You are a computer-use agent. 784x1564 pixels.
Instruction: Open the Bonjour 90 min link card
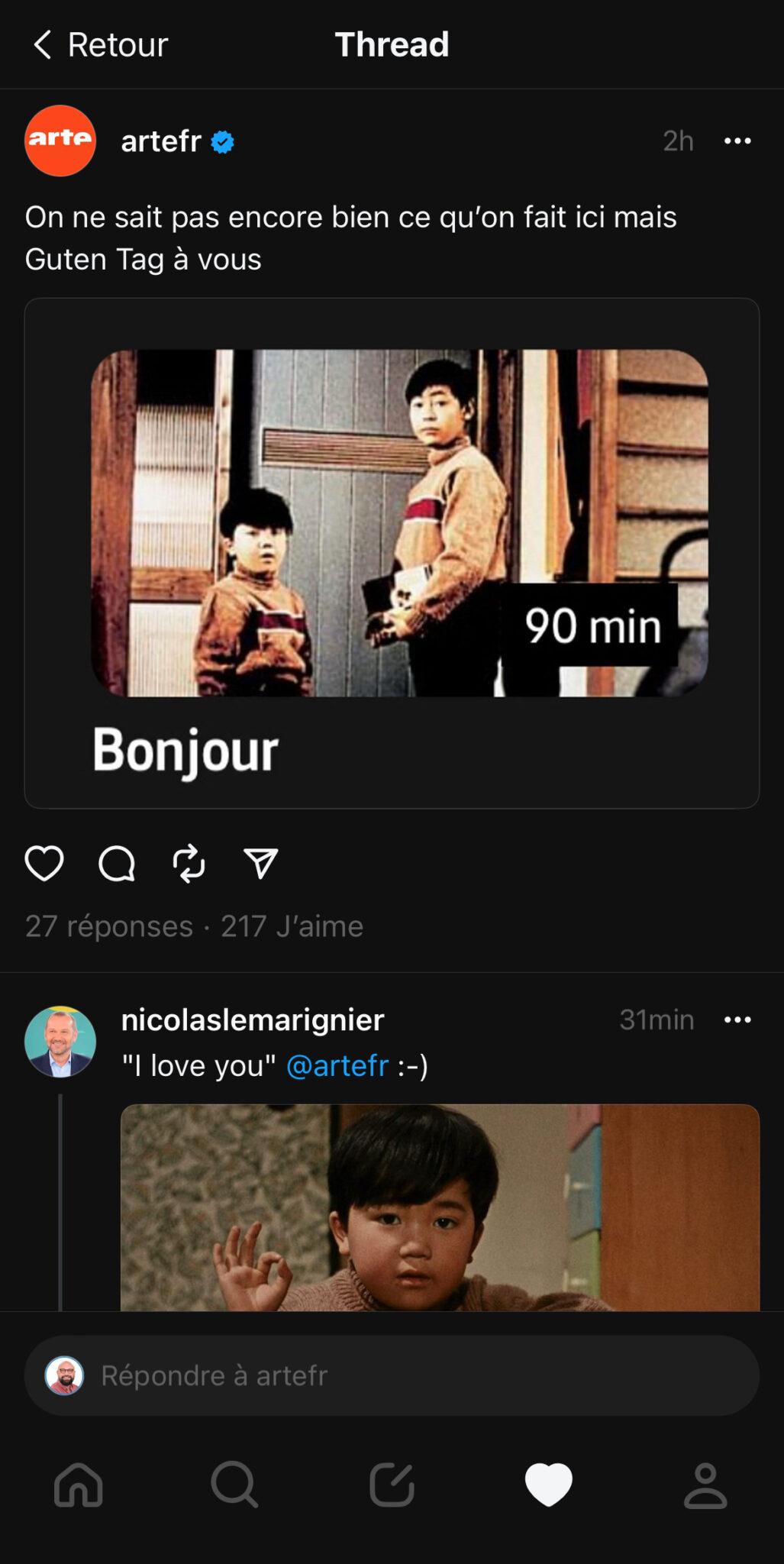click(x=392, y=553)
